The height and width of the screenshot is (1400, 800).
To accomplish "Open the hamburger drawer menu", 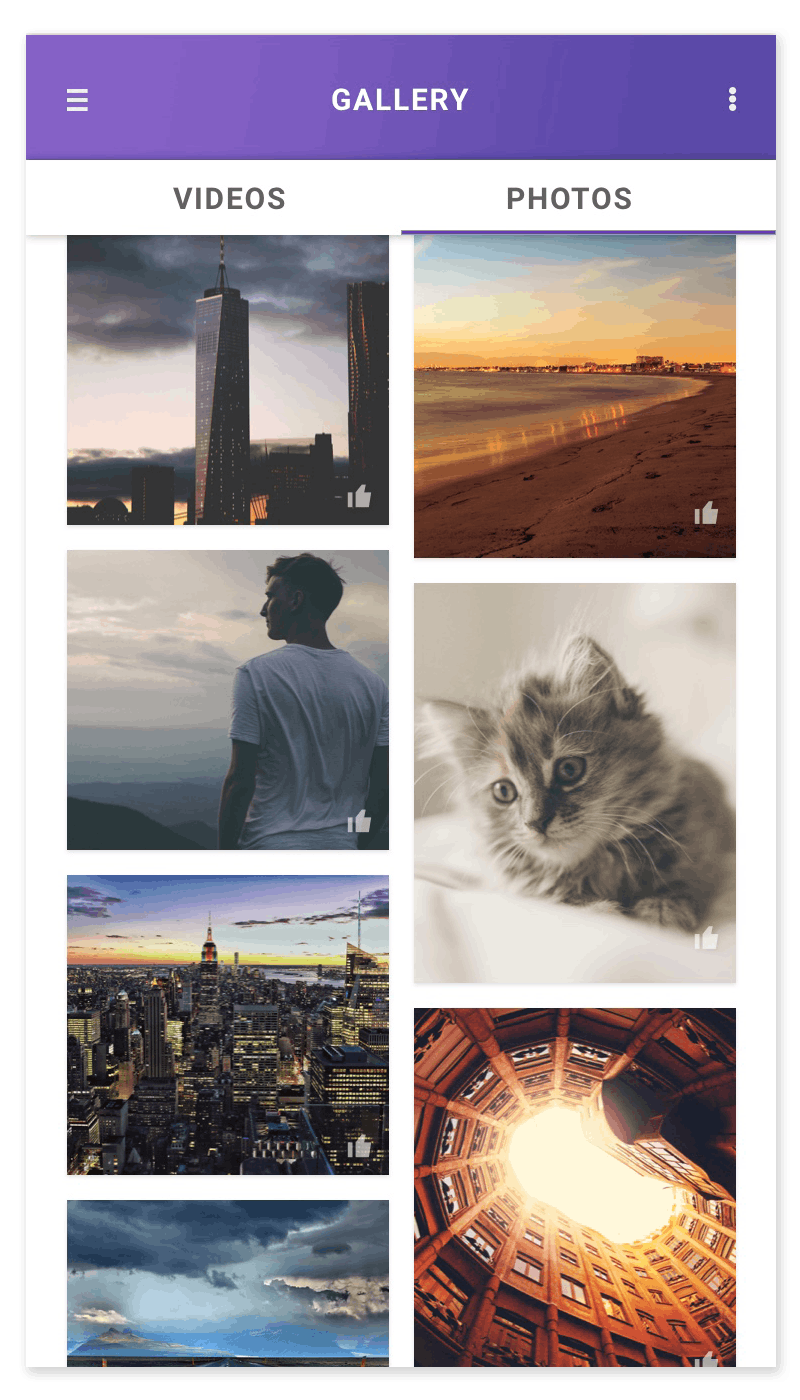I will [x=77, y=100].
